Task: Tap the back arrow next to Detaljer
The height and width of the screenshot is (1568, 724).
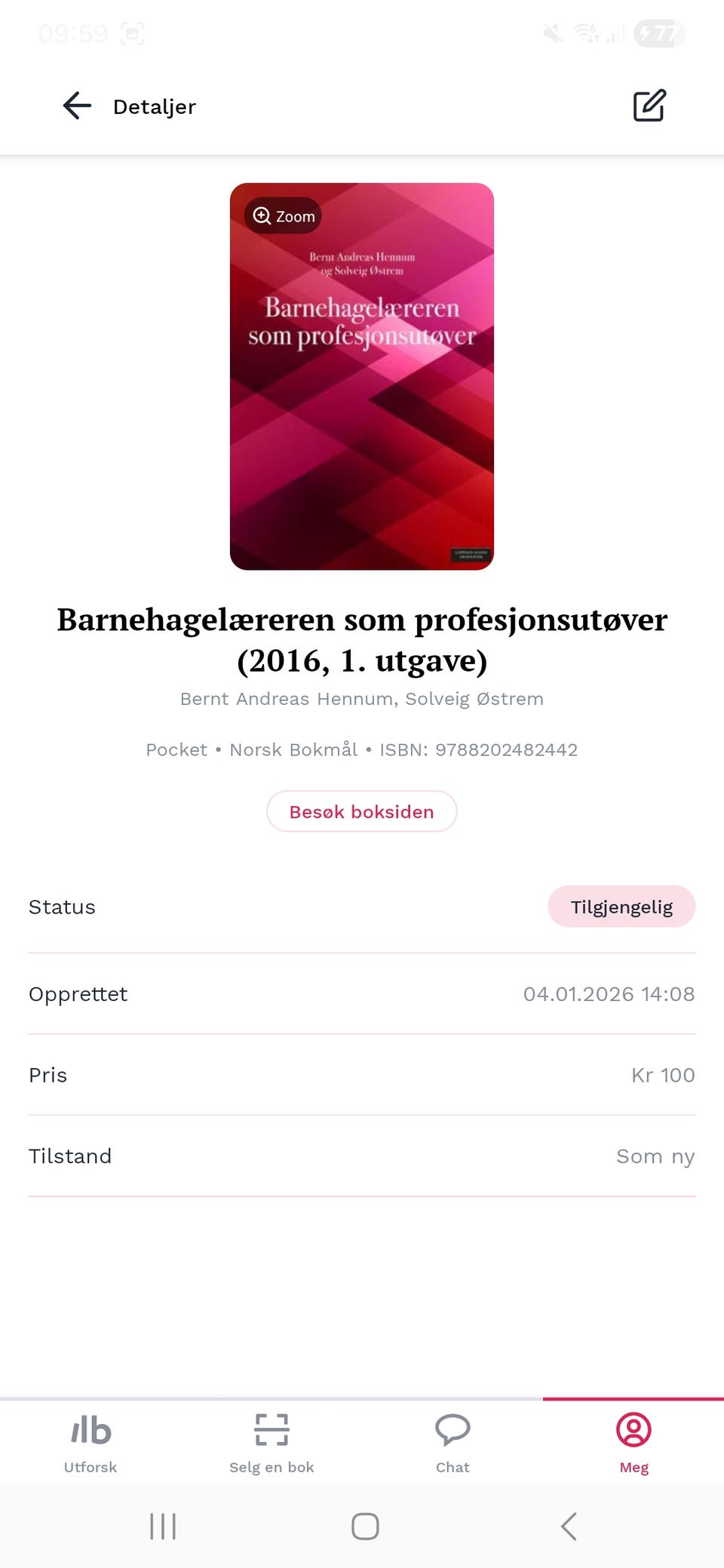Action: tap(75, 106)
